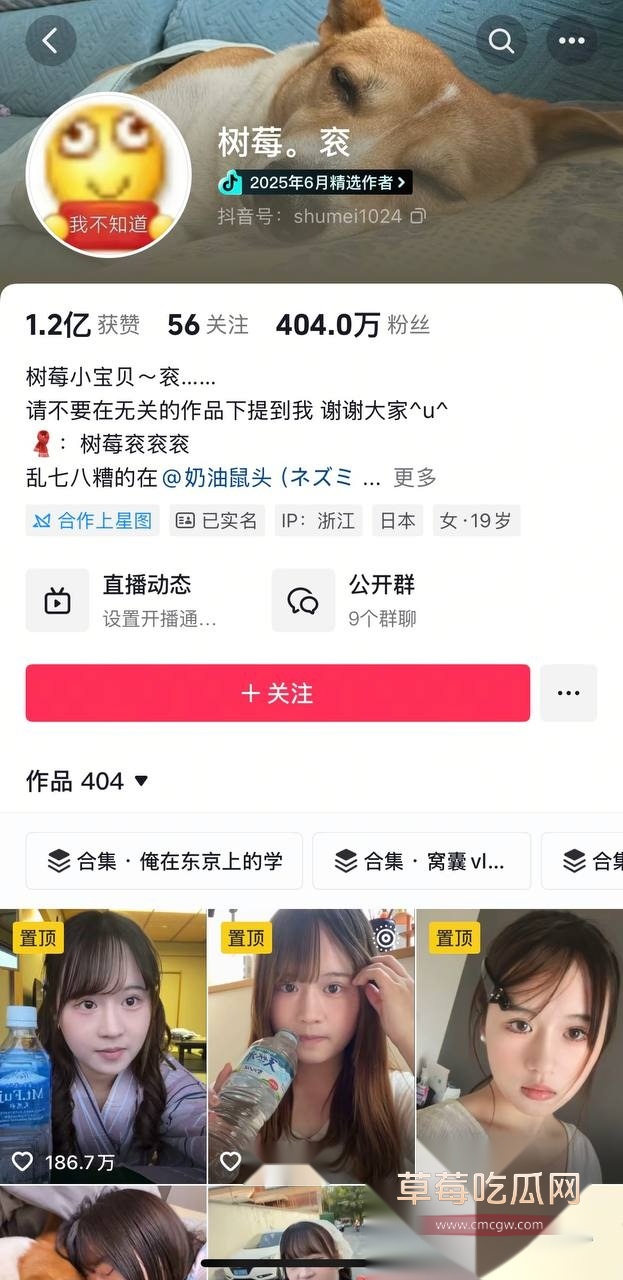Open the @奶油鼠头 mention link
Viewport: 623px width, 1280px height.
(x=258, y=478)
